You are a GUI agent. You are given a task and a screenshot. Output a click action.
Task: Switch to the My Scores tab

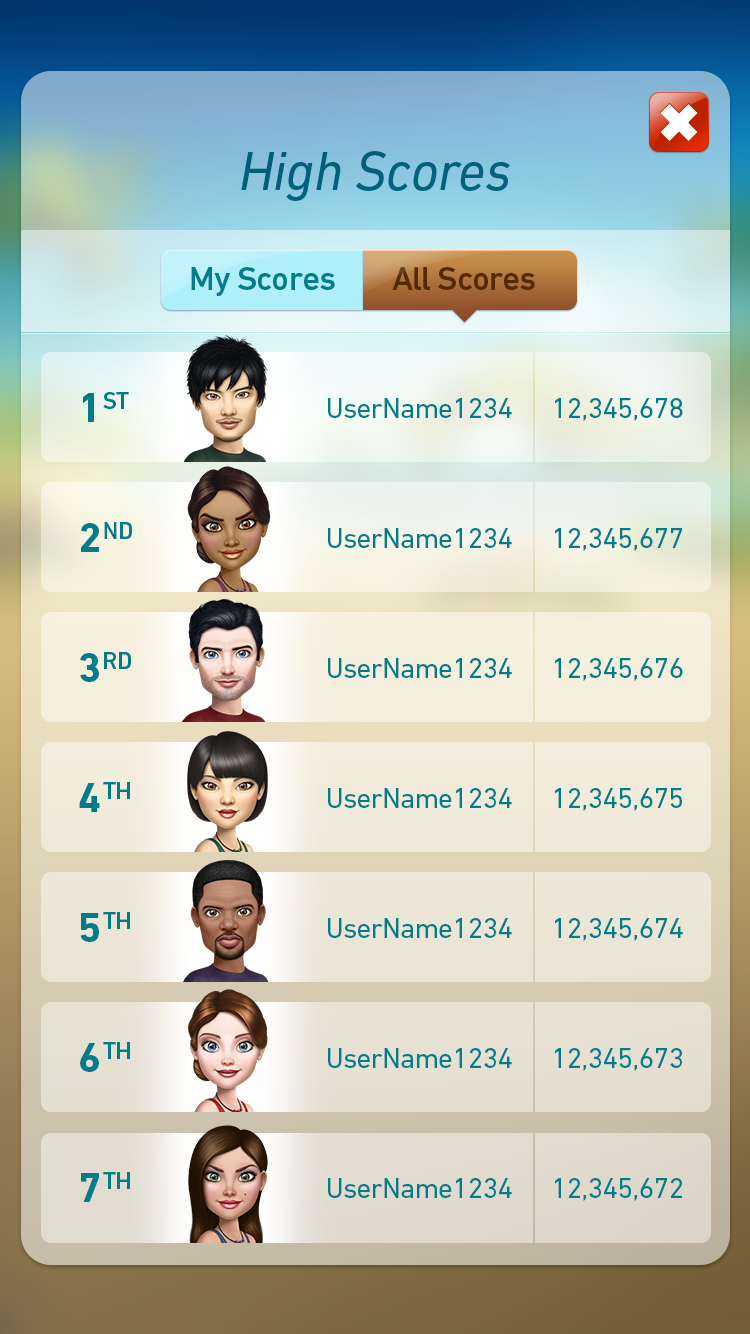(262, 280)
